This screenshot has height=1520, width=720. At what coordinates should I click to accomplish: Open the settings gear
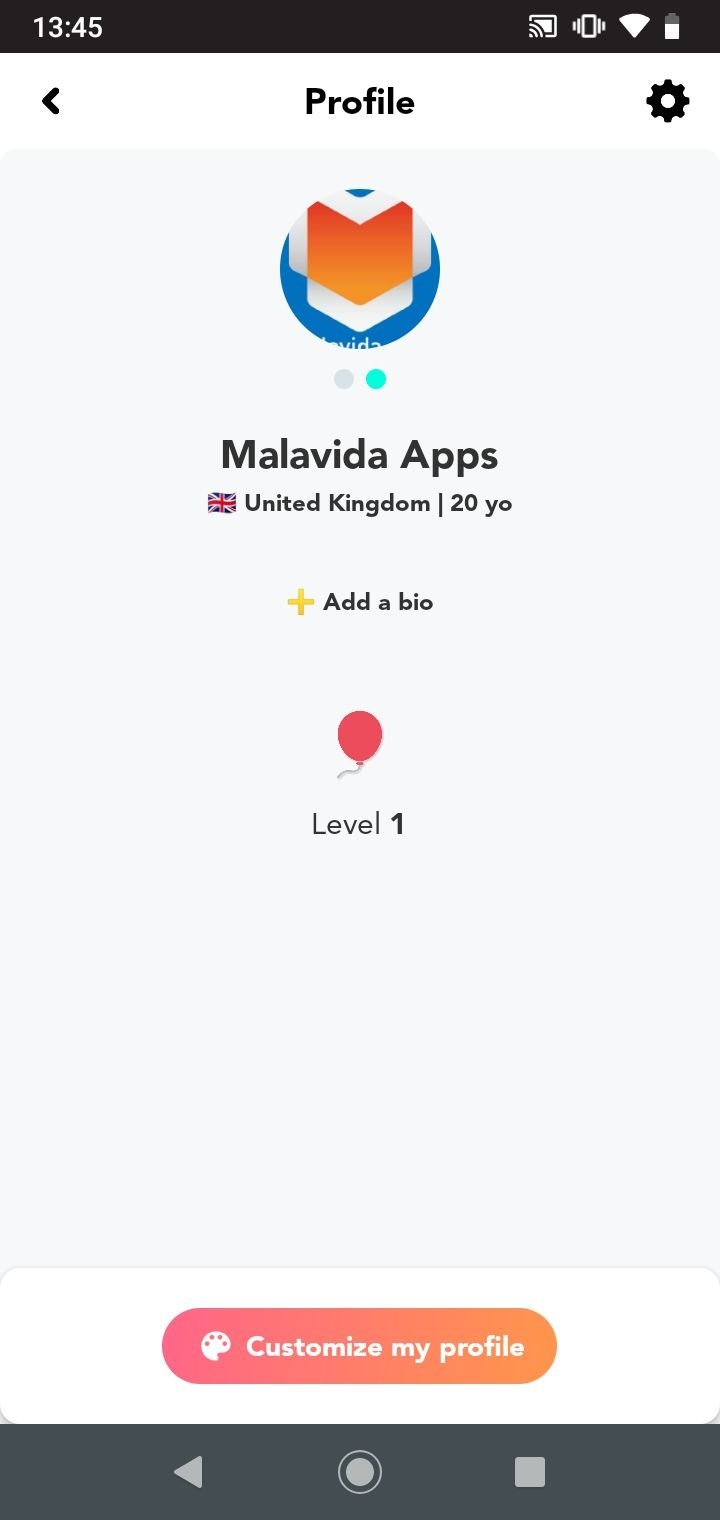click(x=667, y=101)
